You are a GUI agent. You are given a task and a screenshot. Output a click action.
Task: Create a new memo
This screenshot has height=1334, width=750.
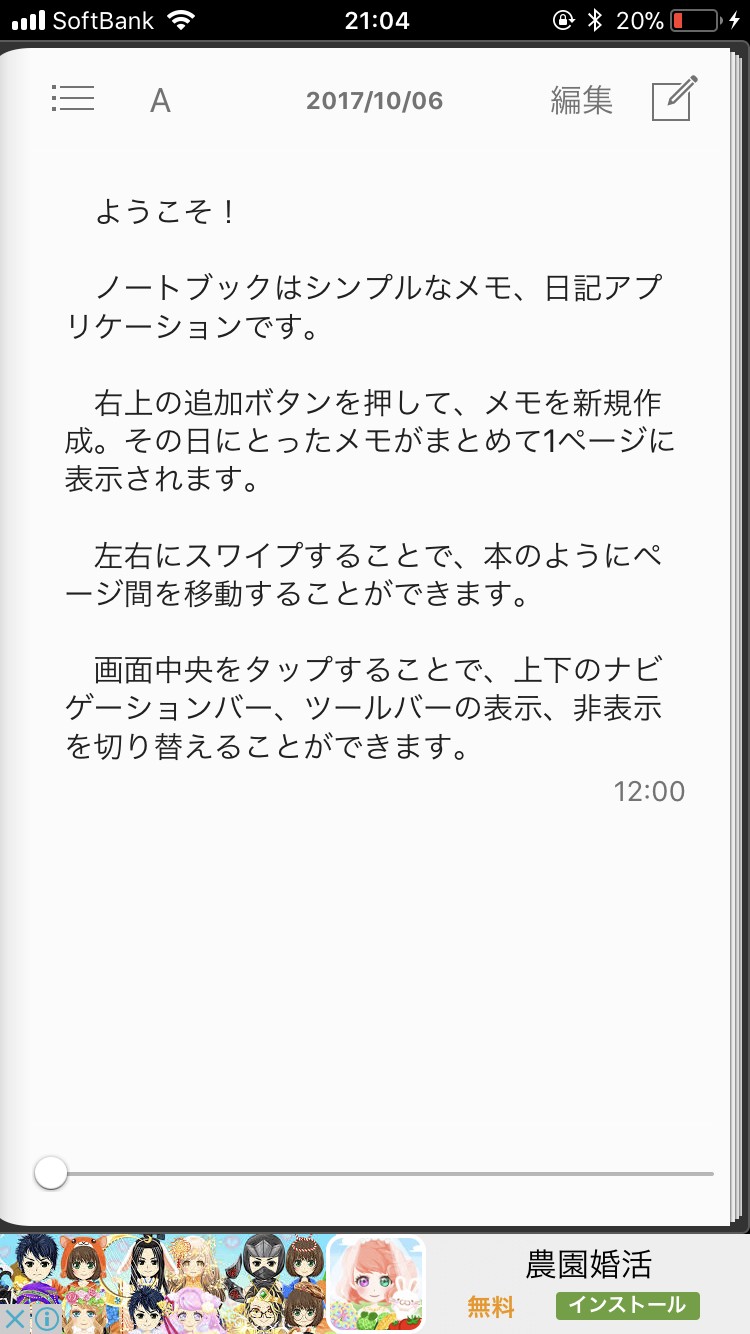coord(675,98)
